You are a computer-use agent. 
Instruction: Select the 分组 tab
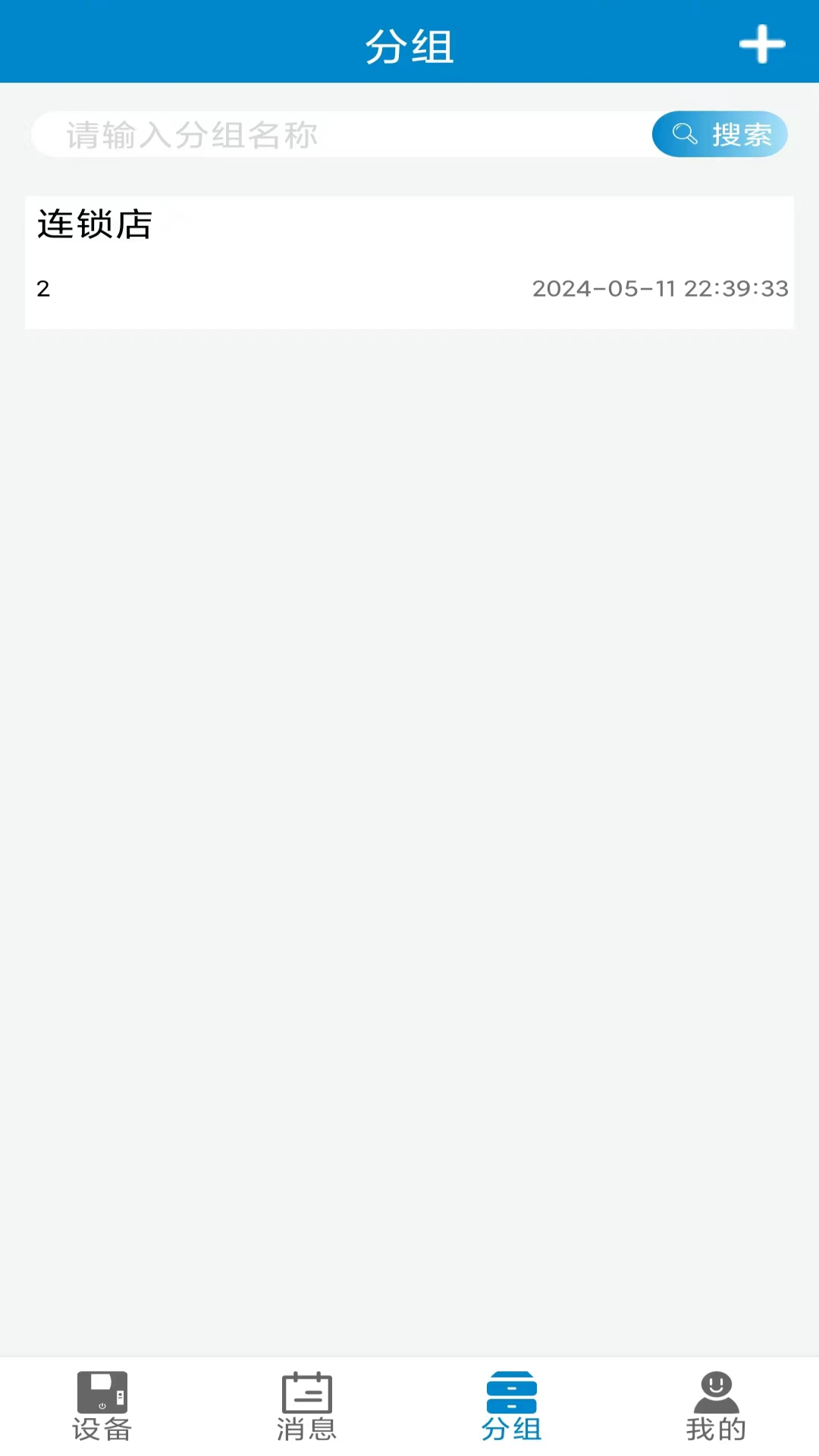click(x=512, y=1407)
